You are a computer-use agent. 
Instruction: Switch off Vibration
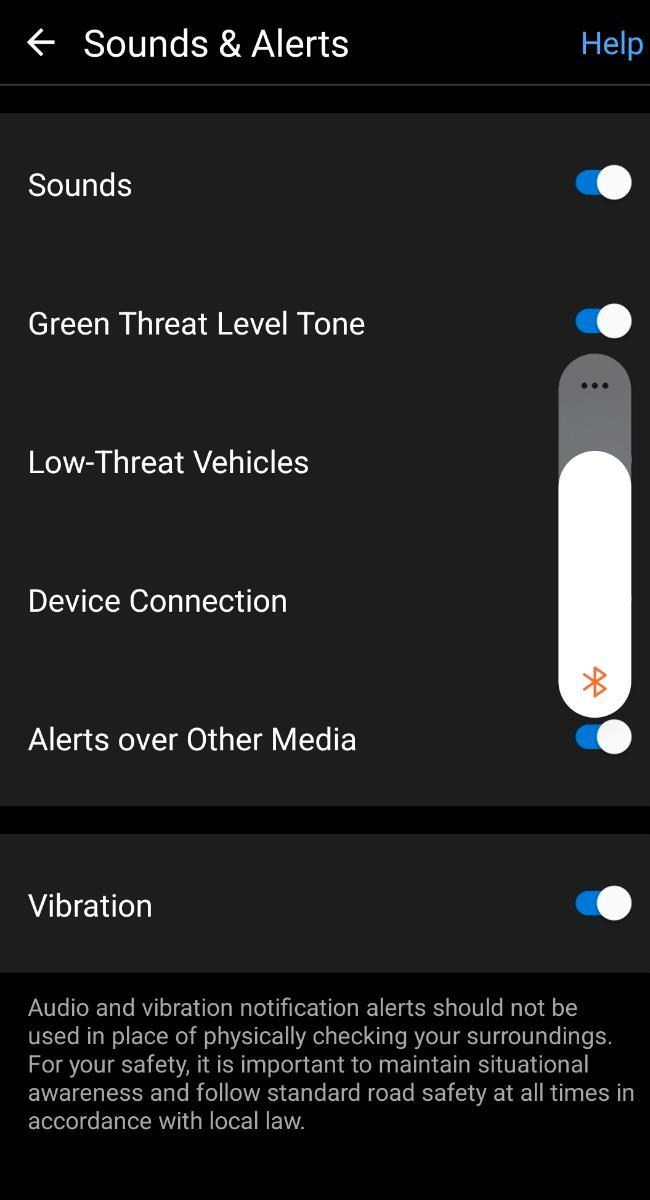click(x=603, y=904)
